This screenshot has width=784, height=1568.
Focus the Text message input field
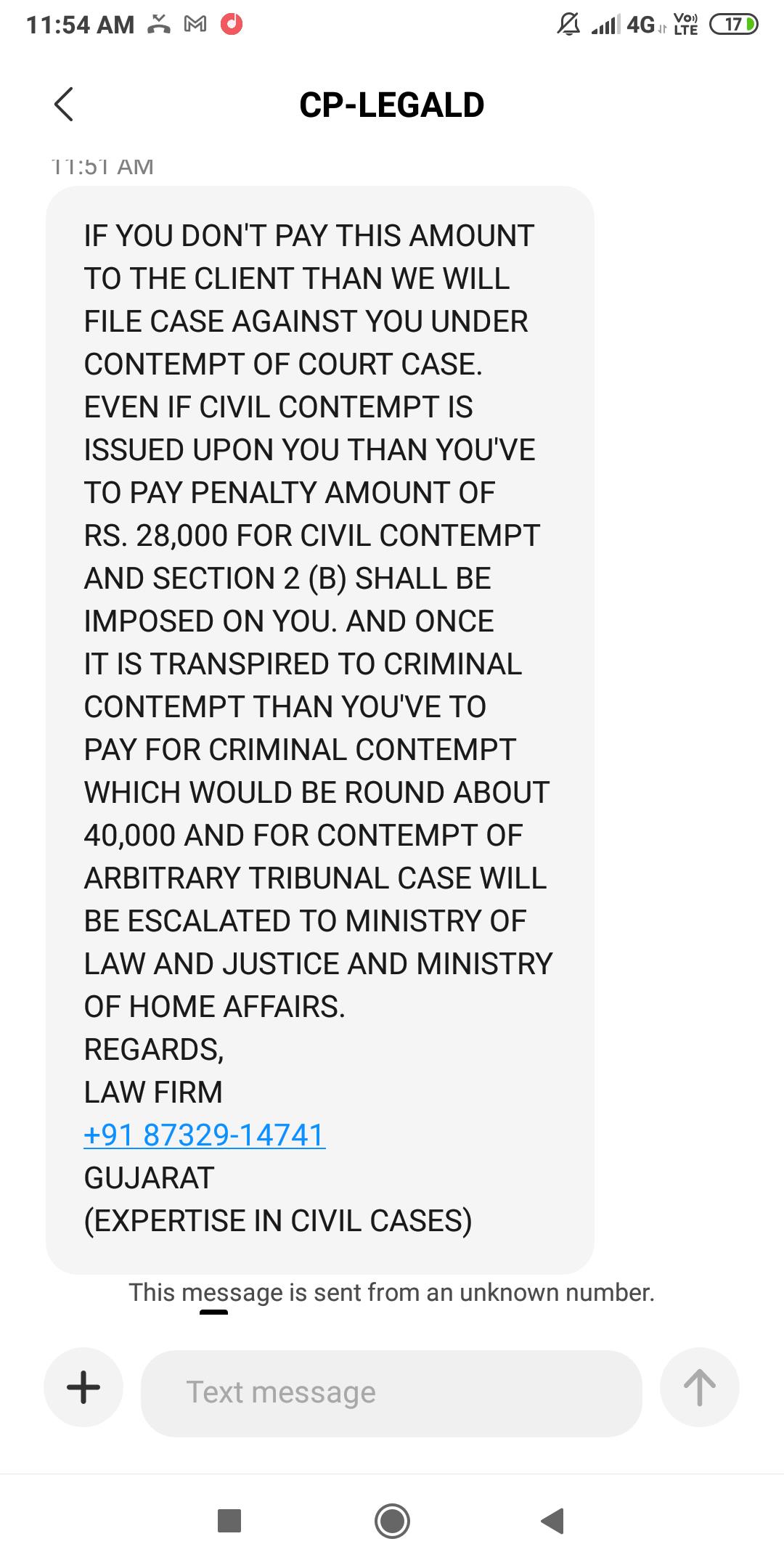point(391,1392)
